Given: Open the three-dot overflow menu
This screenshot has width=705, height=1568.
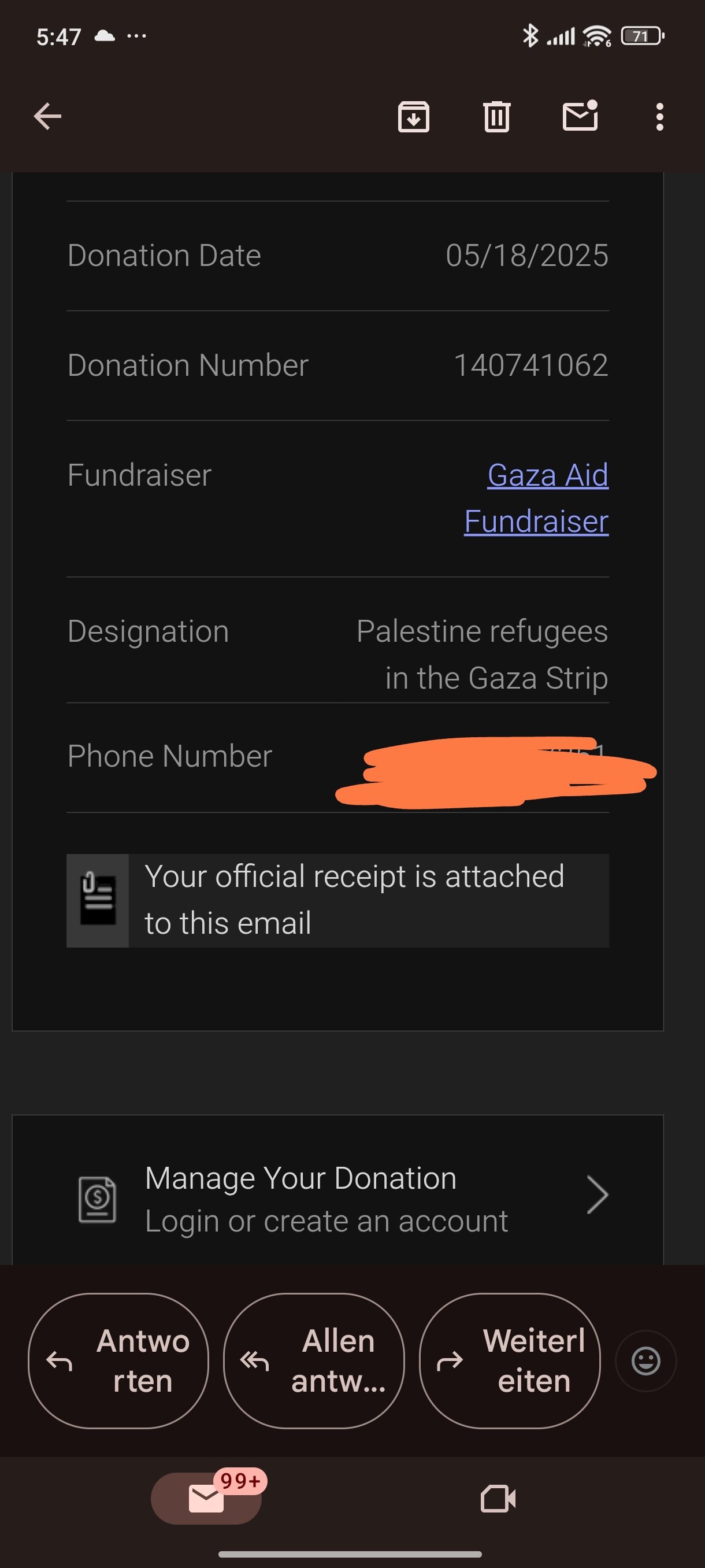Looking at the screenshot, I should 659,116.
